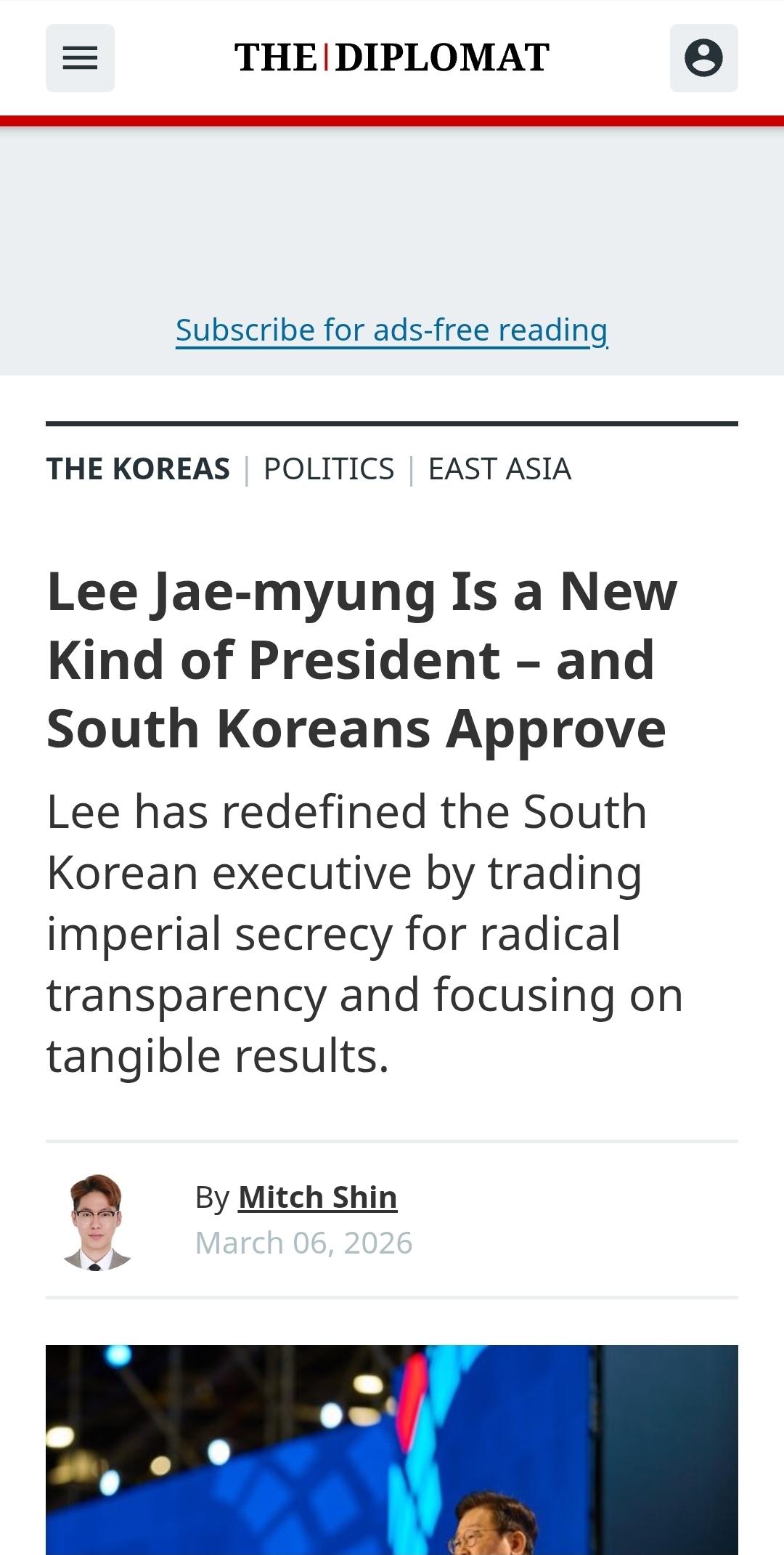
Task: View author Mitch Shin's profile
Action: tap(317, 1198)
